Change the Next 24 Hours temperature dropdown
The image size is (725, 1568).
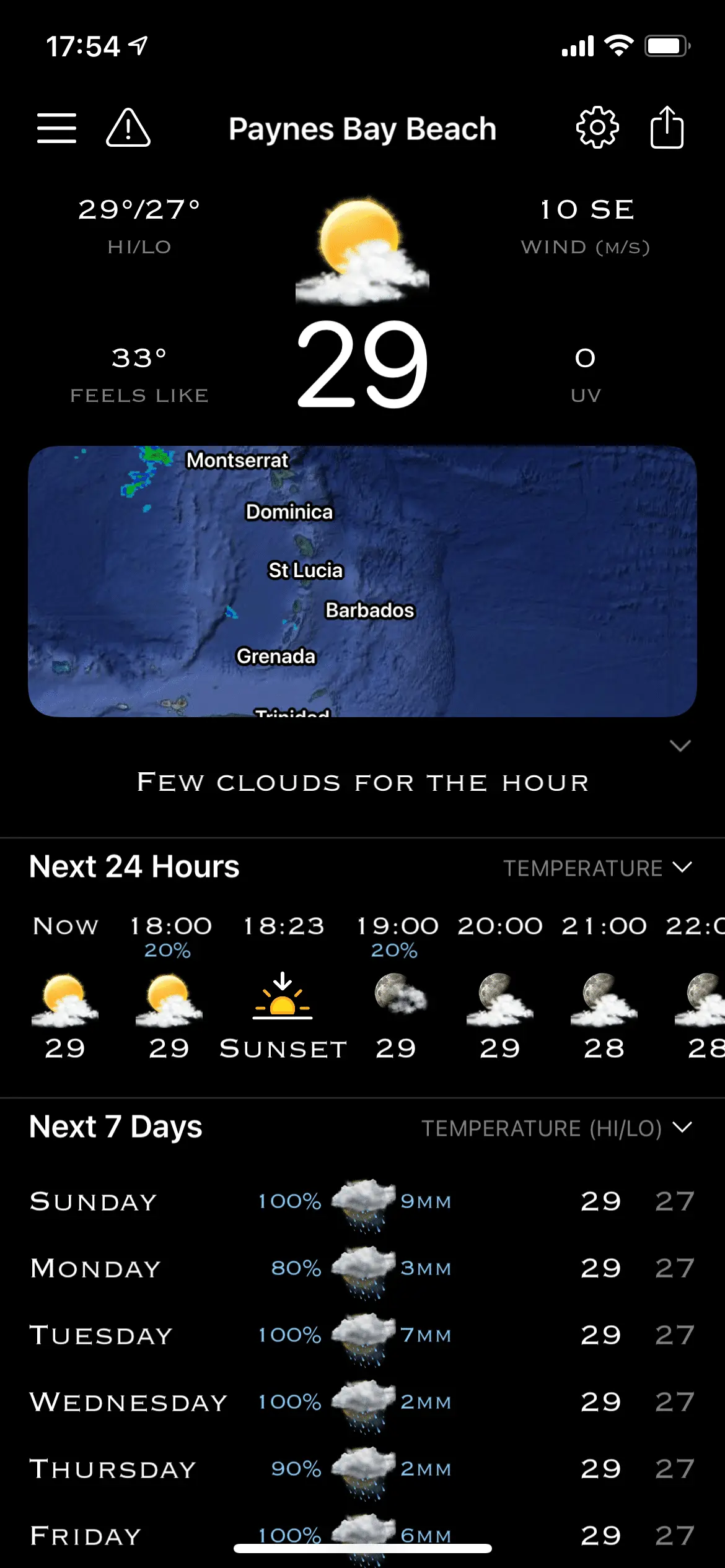pos(597,868)
